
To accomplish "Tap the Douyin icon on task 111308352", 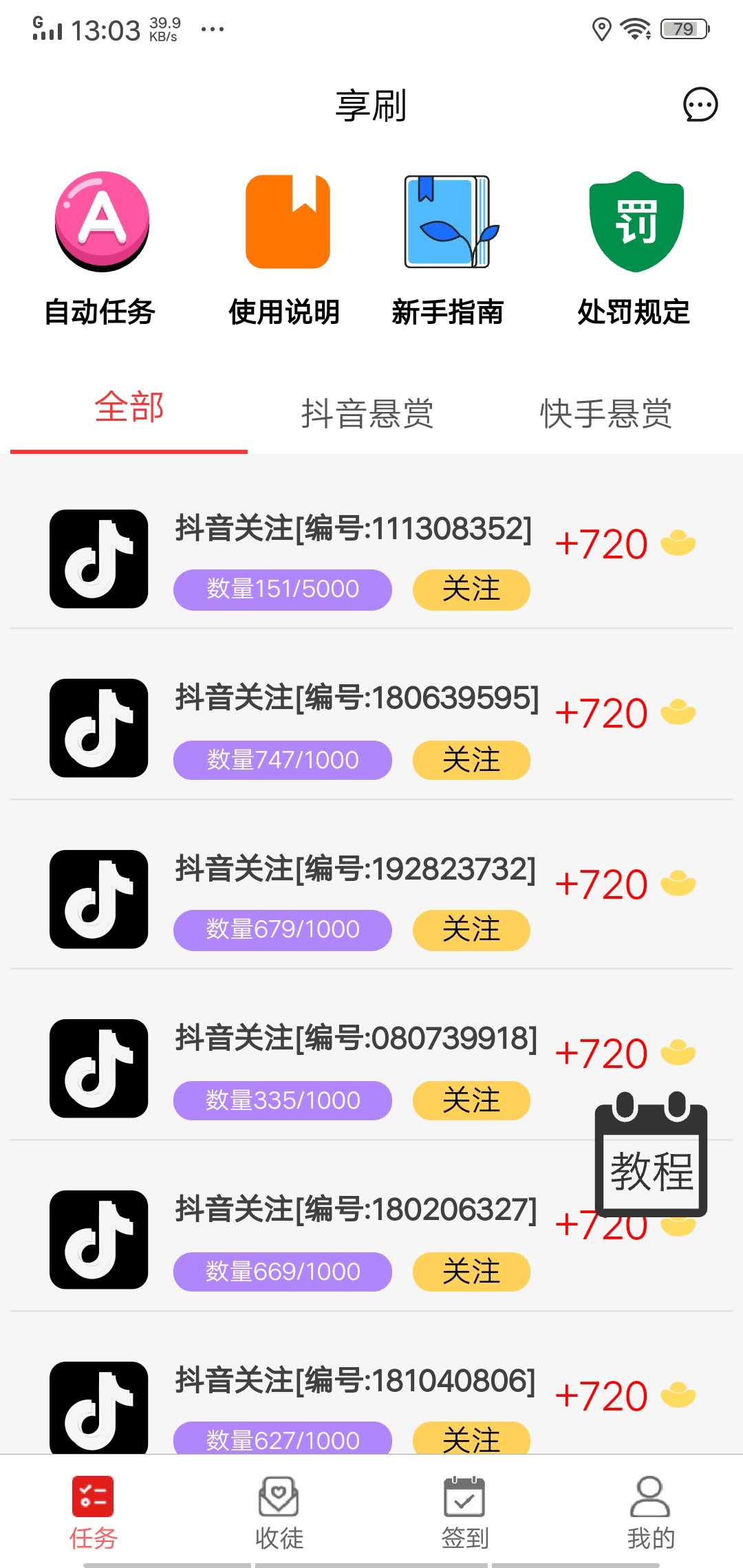I will point(98,558).
